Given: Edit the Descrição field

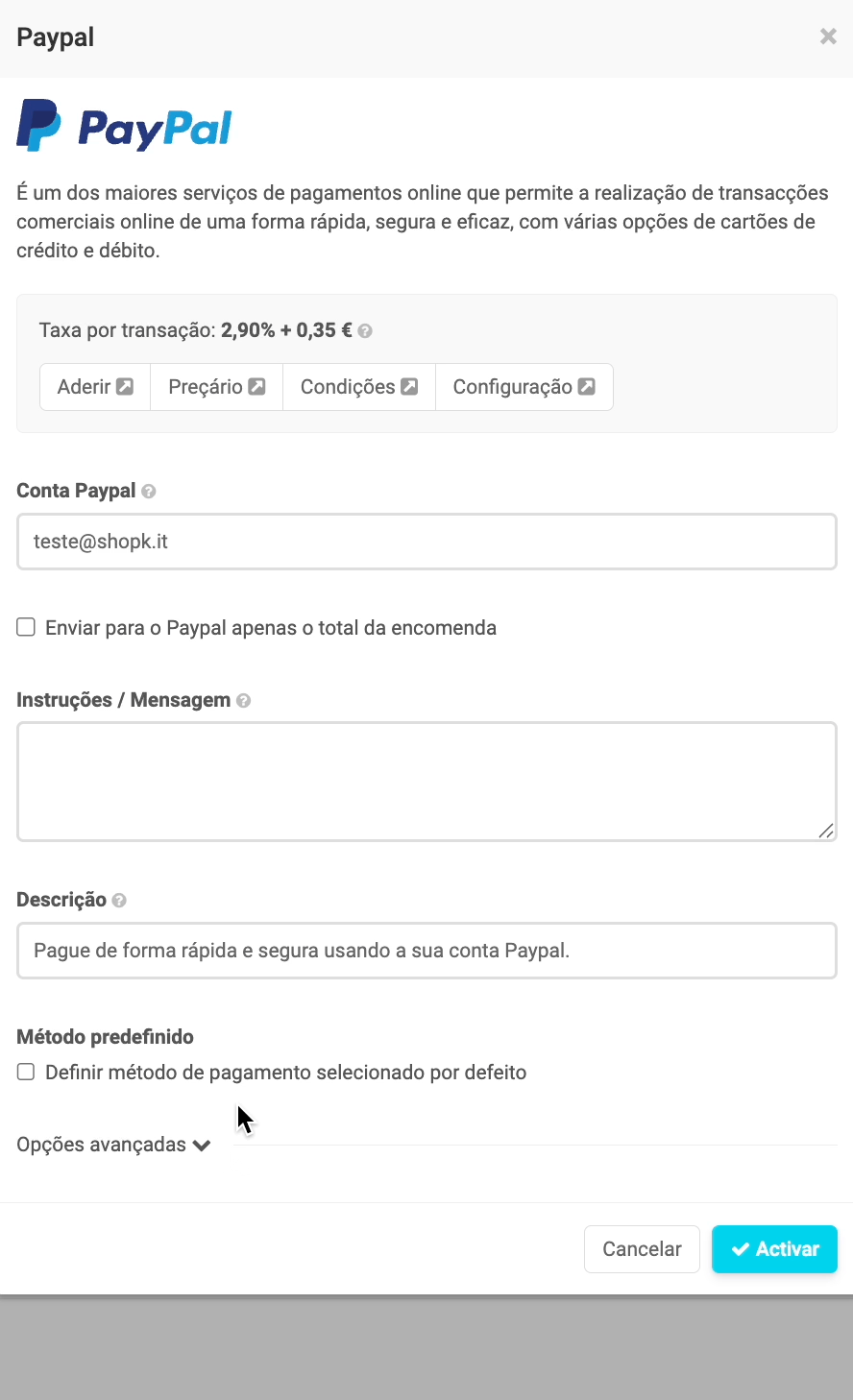Looking at the screenshot, I should coord(426,951).
